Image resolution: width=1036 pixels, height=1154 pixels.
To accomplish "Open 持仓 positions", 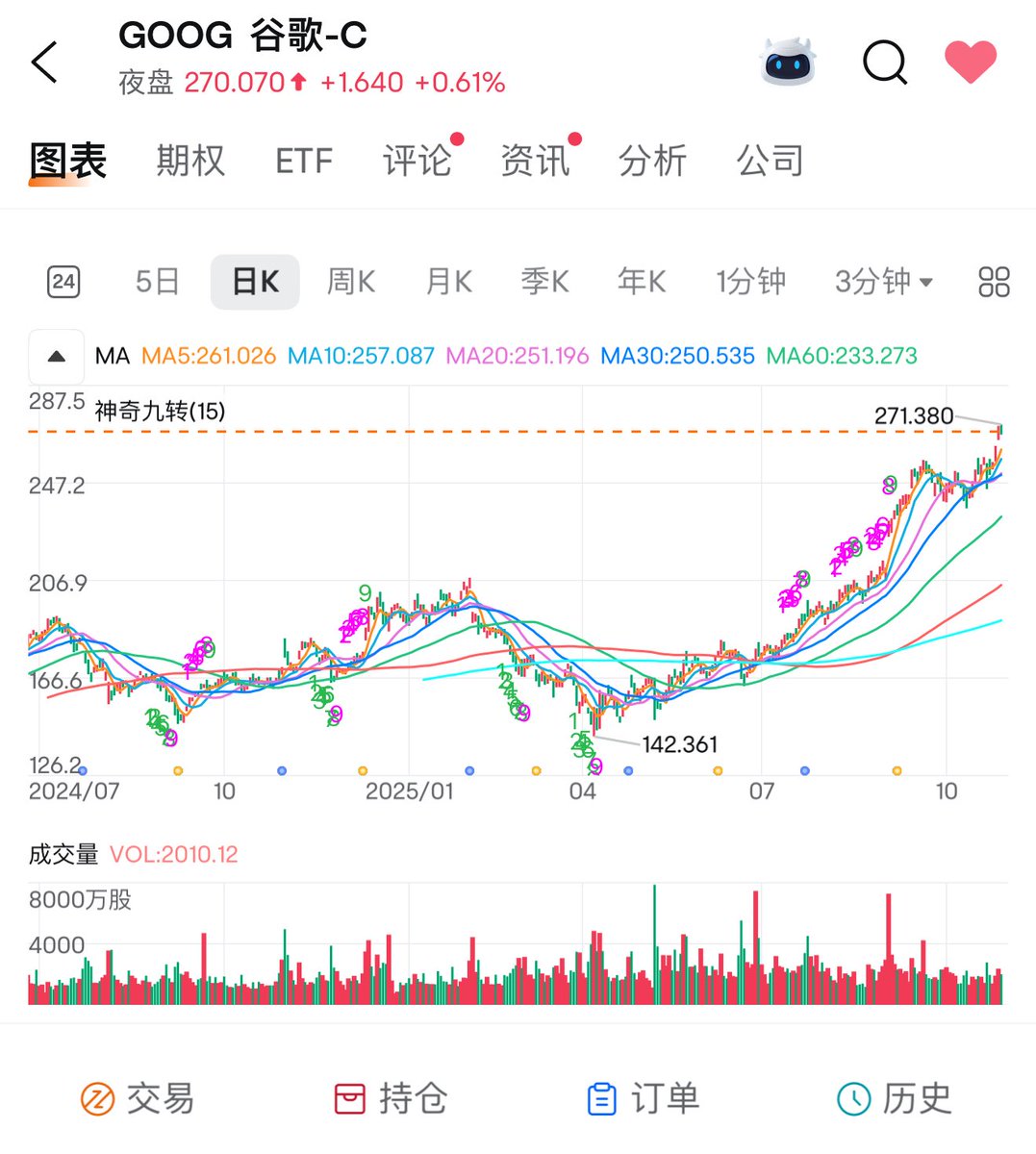I will 391,1098.
